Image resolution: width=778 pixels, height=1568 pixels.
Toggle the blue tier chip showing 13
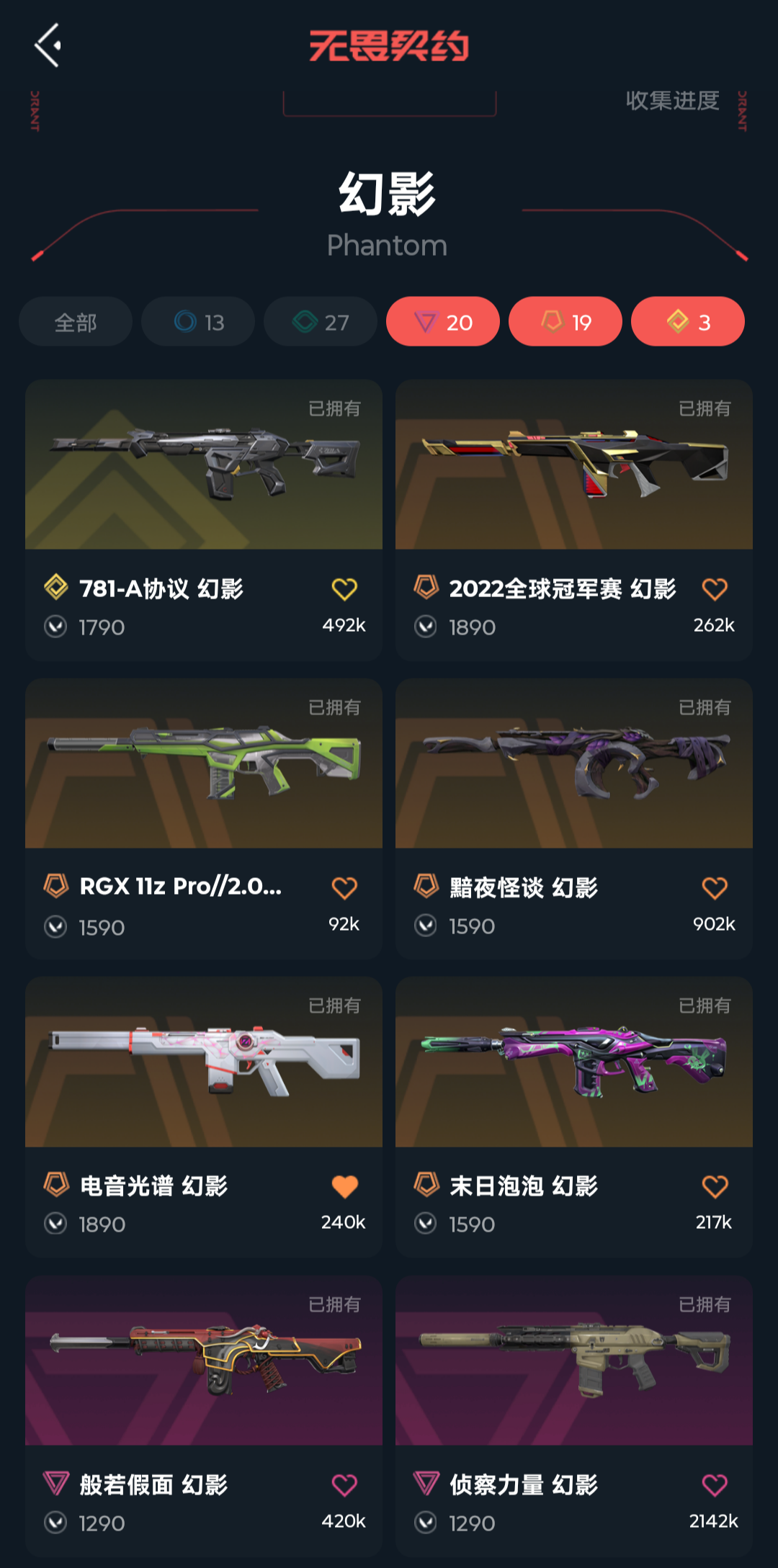click(198, 322)
